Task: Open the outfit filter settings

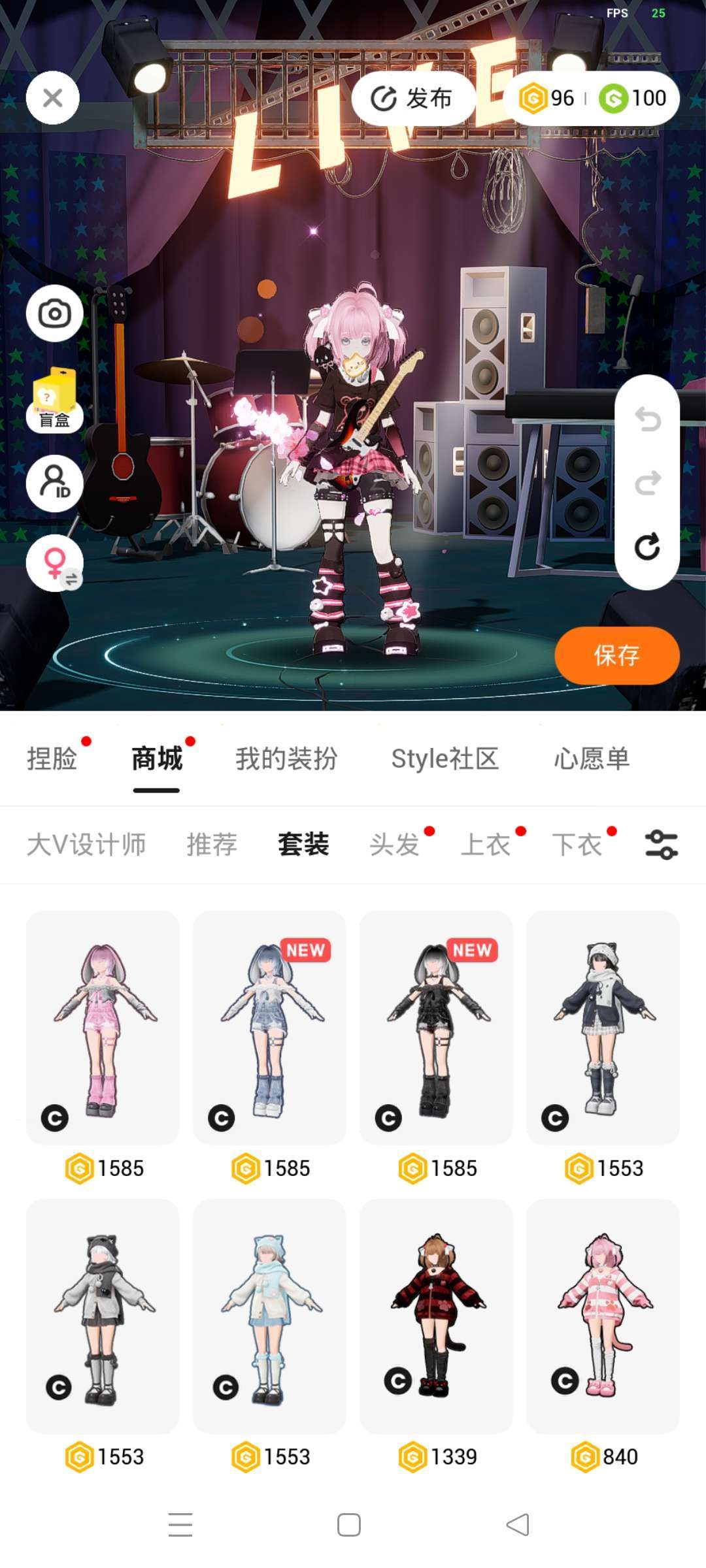Action: pos(661,845)
